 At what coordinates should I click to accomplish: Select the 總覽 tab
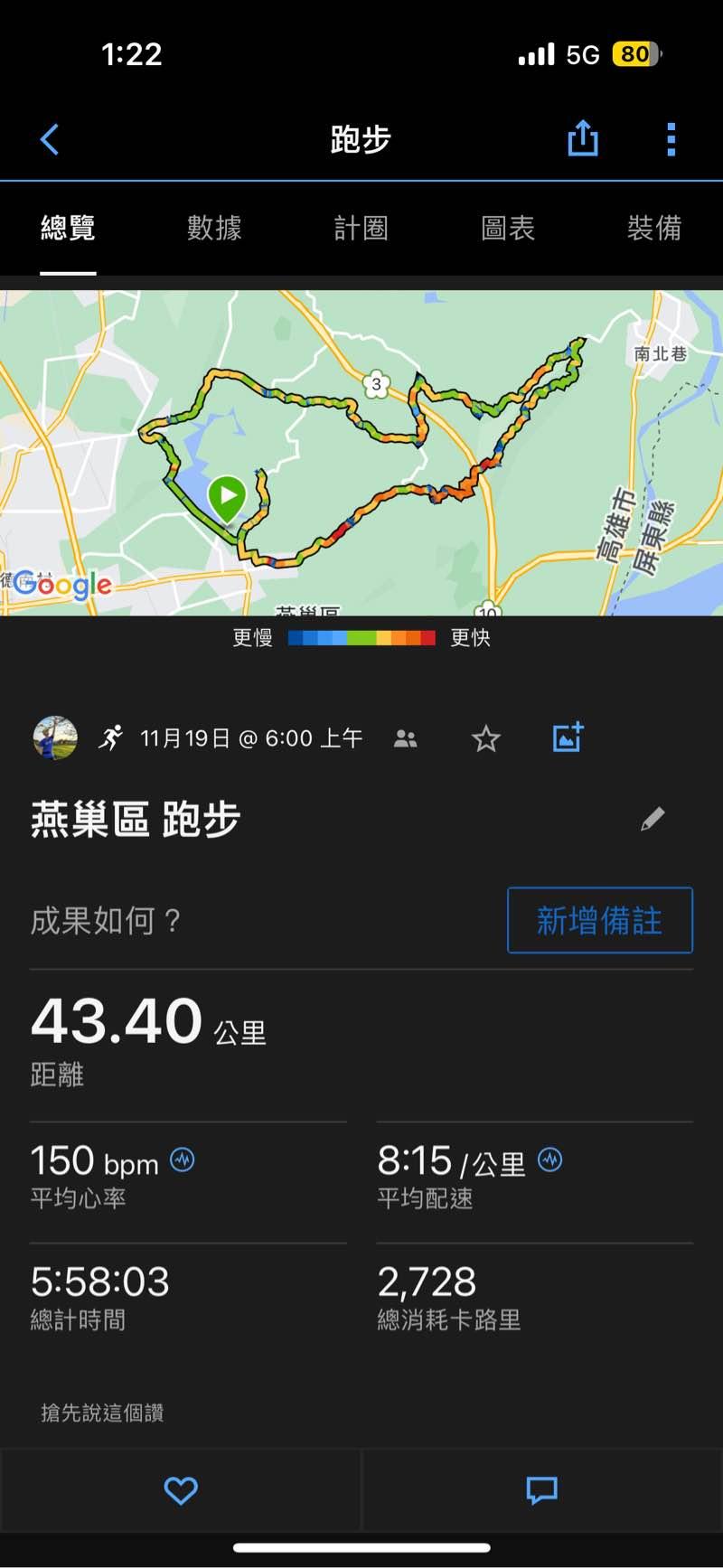pyautogui.click(x=68, y=228)
